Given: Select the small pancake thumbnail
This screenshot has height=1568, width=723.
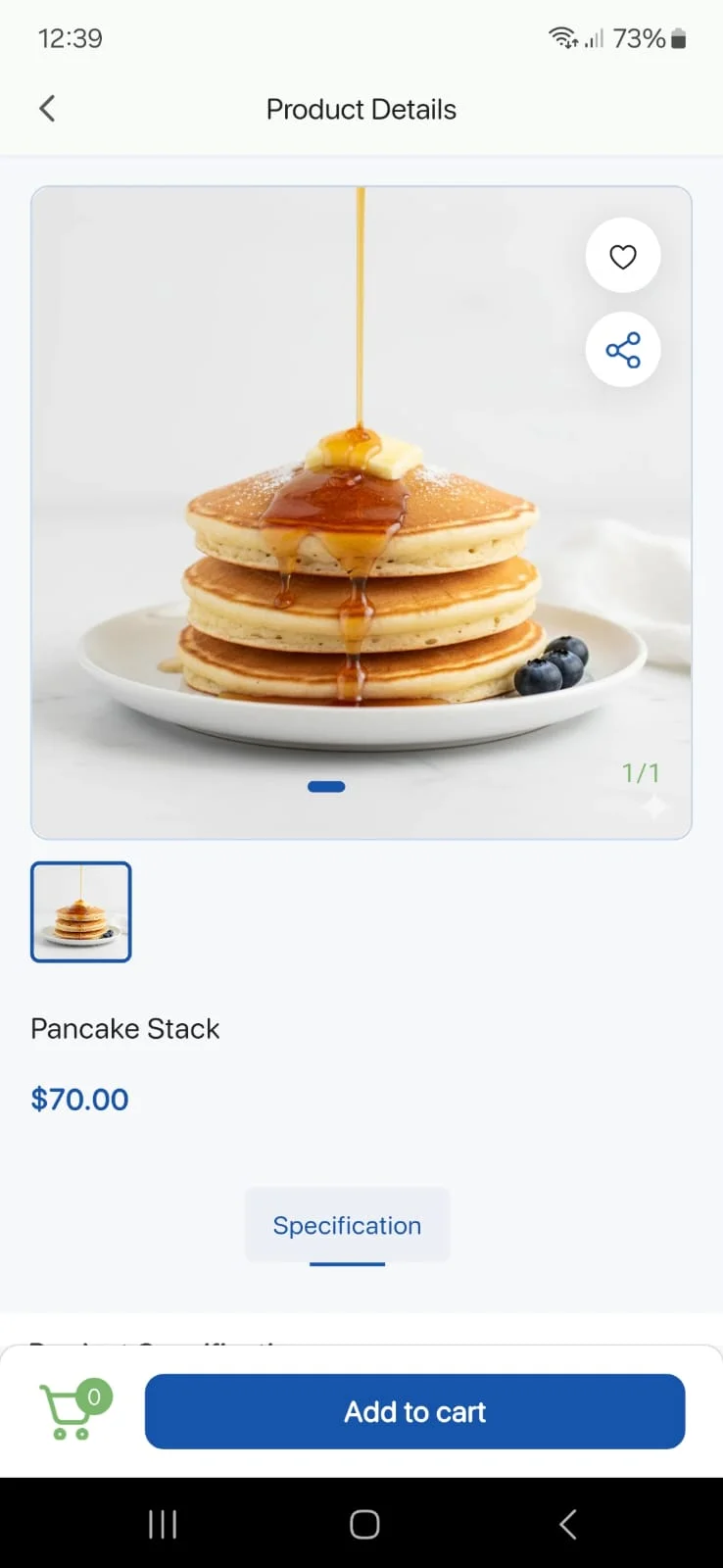Looking at the screenshot, I should [81, 911].
